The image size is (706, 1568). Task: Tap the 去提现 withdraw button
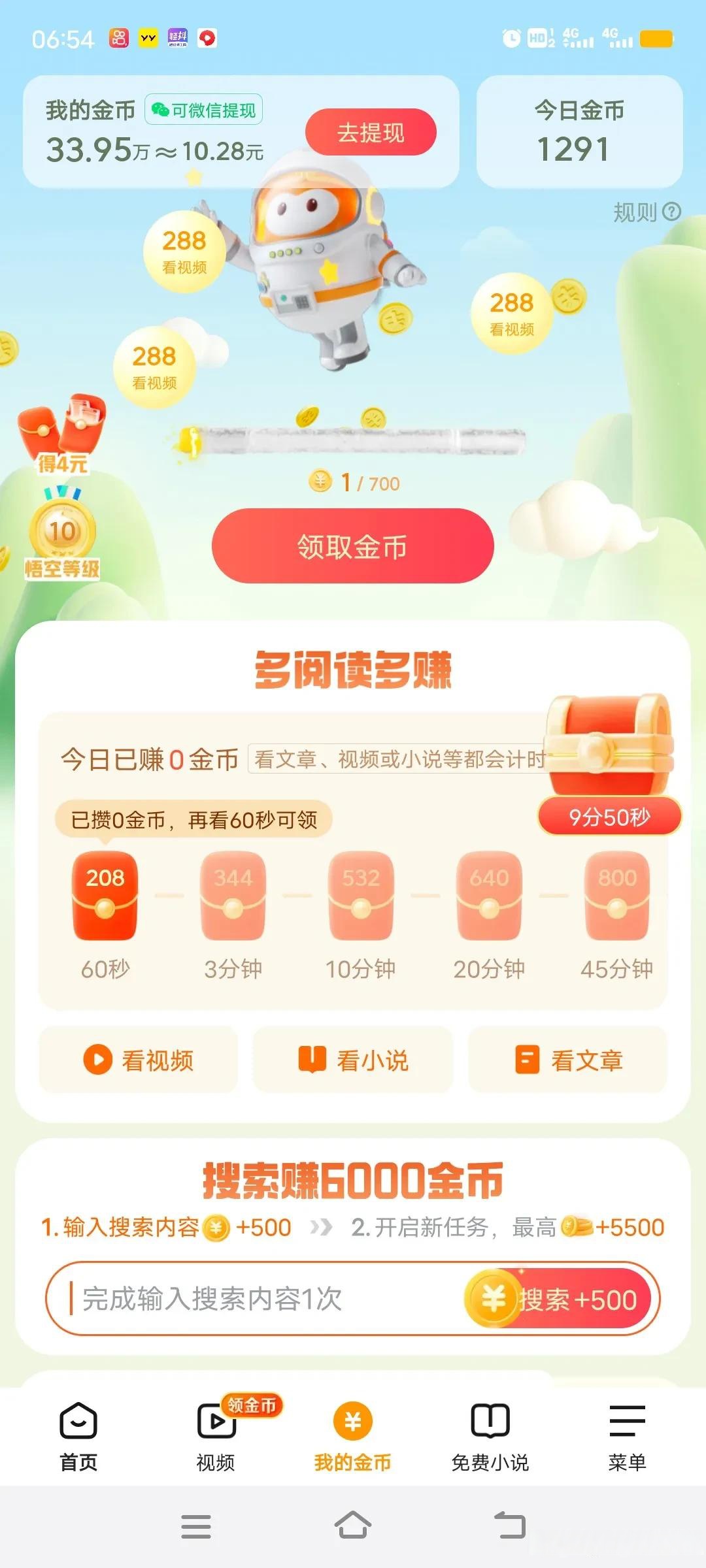pyautogui.click(x=371, y=133)
